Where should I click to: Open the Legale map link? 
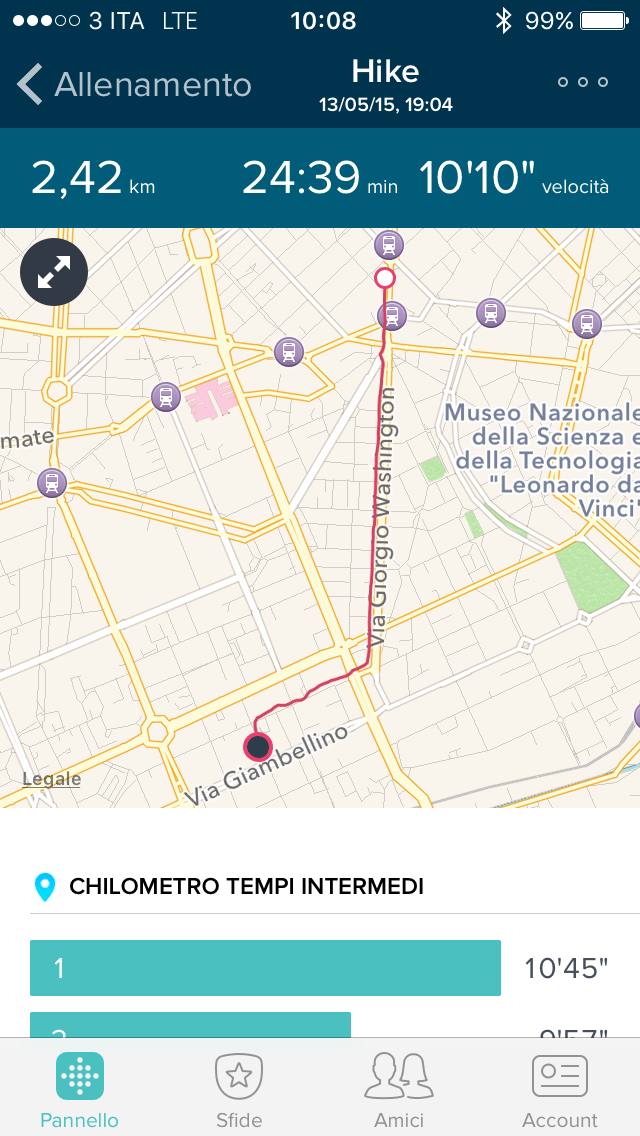[x=51, y=779]
